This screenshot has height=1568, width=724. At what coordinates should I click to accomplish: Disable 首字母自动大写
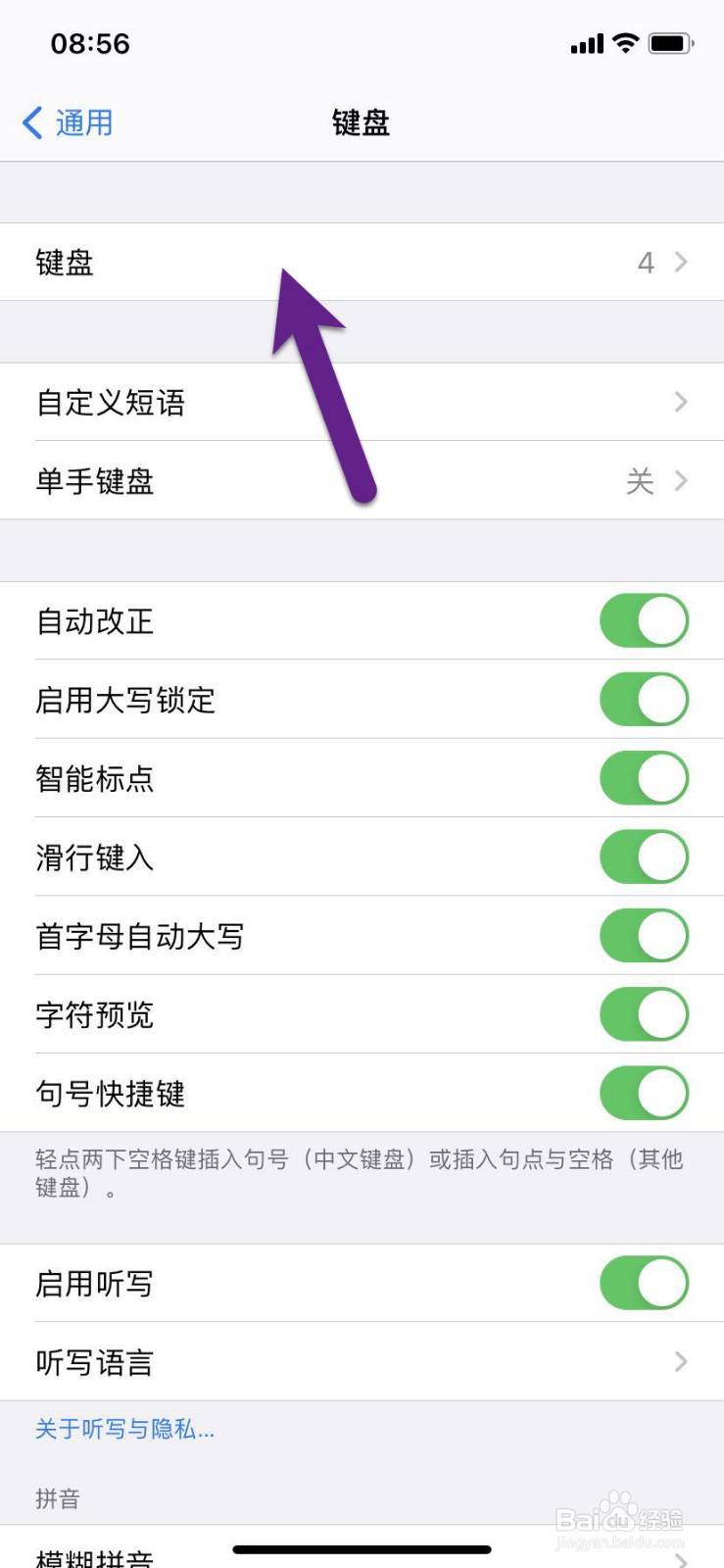click(642, 935)
